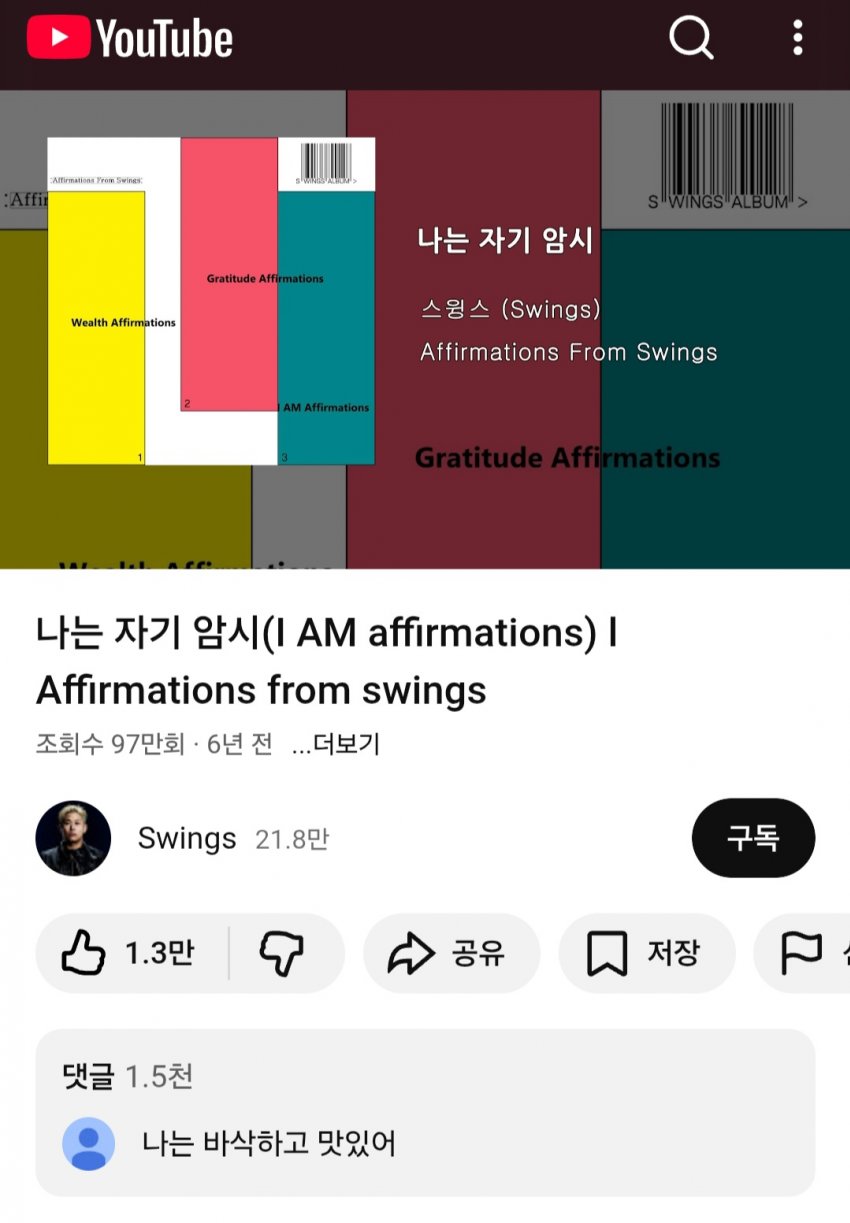Go to YouTube home via logo
850x1223 pixels.
click(x=130, y=40)
